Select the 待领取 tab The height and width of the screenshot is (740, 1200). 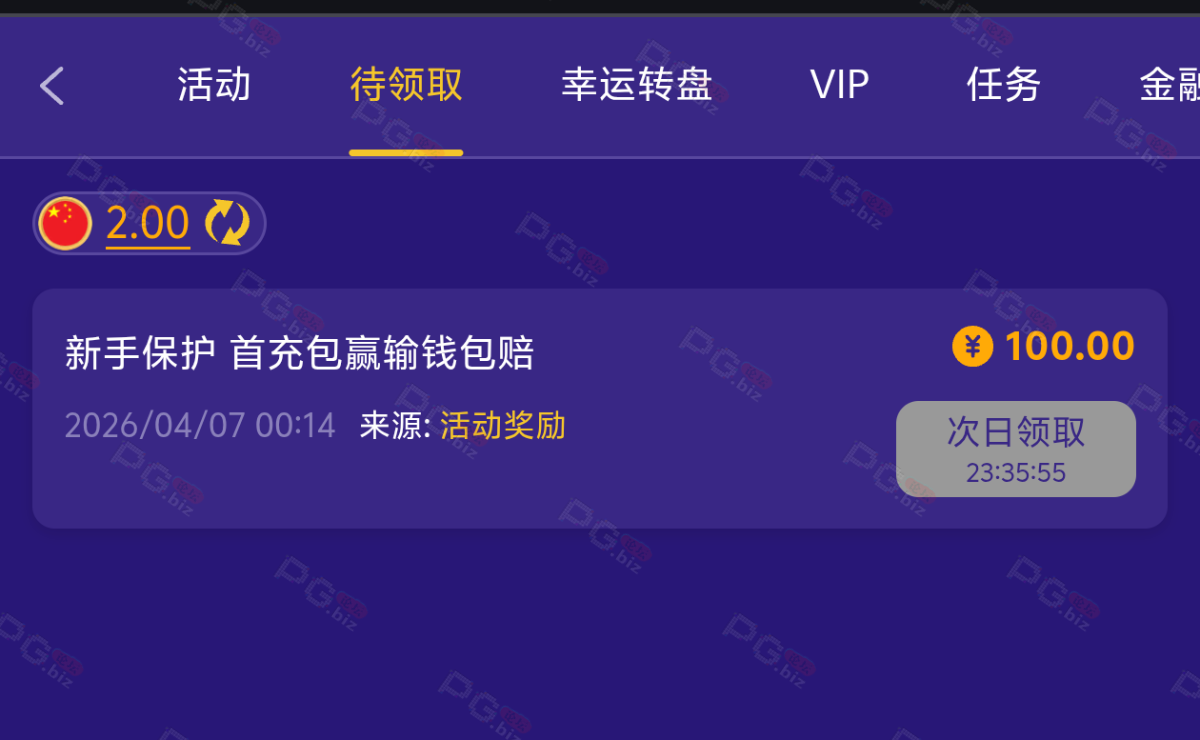tap(406, 85)
